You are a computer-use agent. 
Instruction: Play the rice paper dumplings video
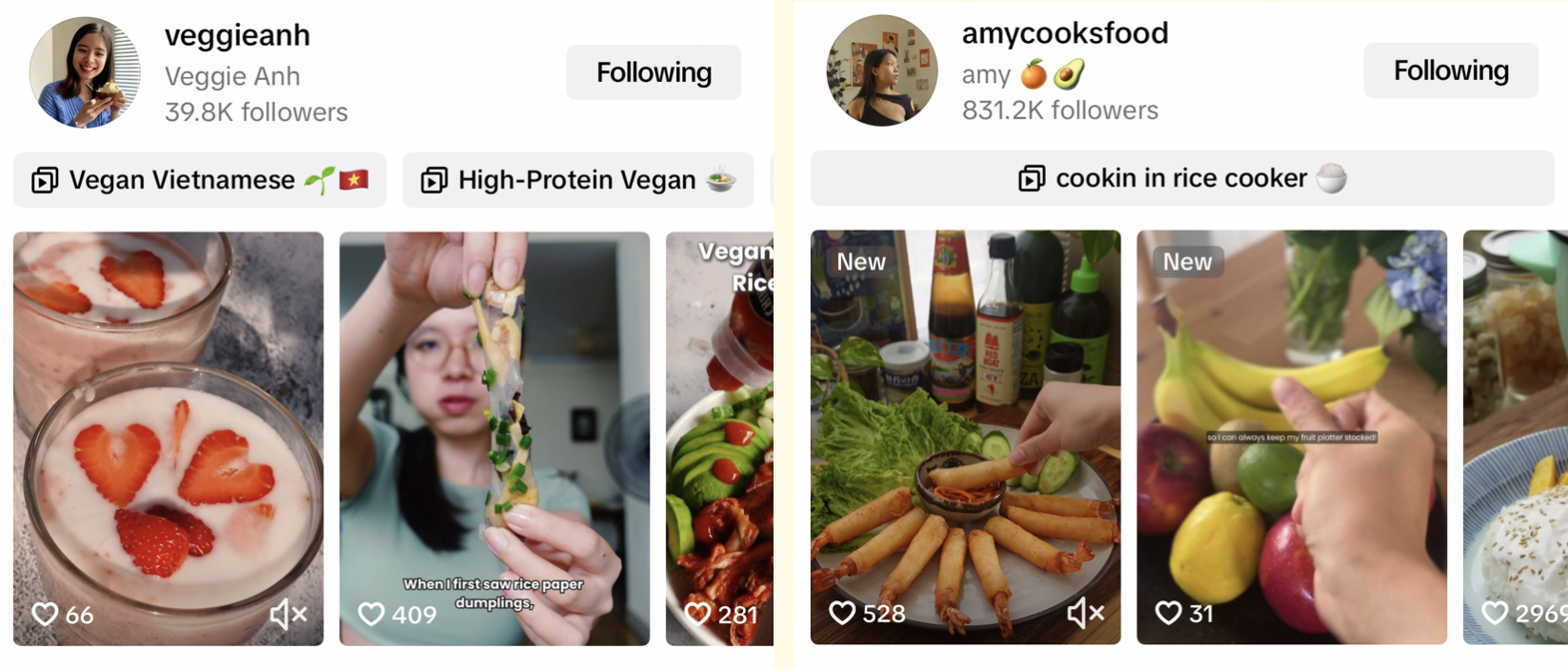click(x=494, y=419)
